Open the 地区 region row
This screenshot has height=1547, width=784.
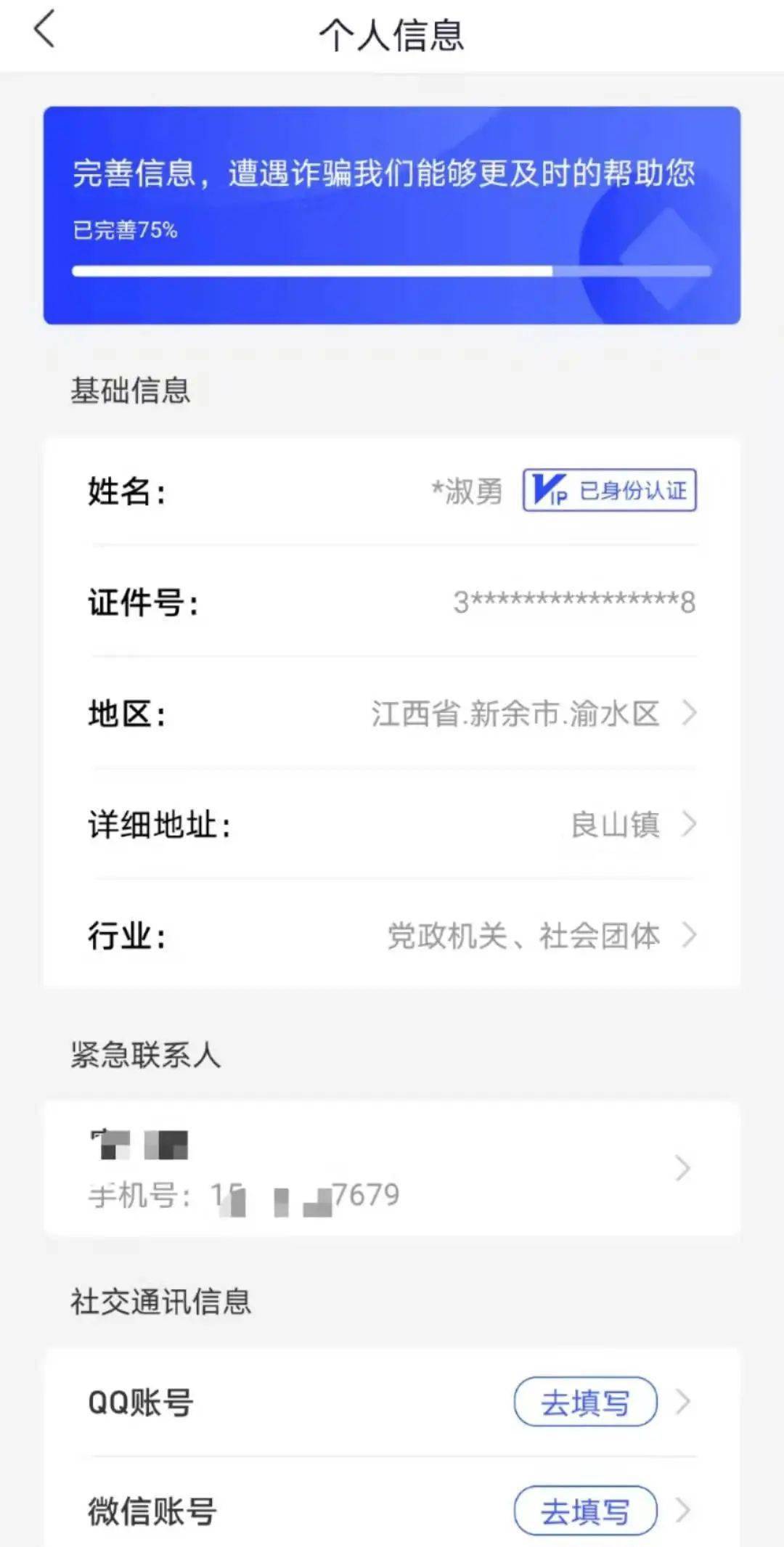392,714
